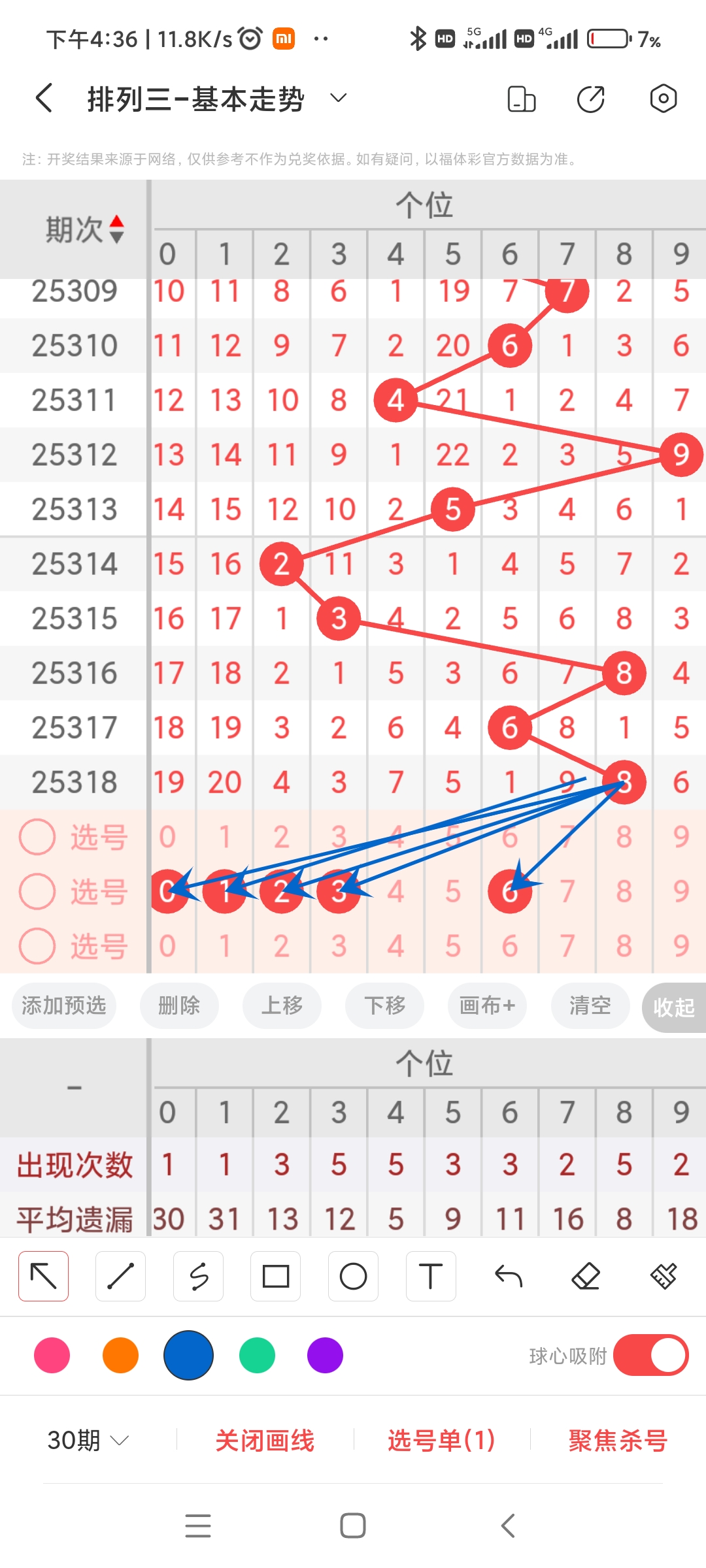Select the circle drawing tool
The width and height of the screenshot is (706, 1568).
353,1275
